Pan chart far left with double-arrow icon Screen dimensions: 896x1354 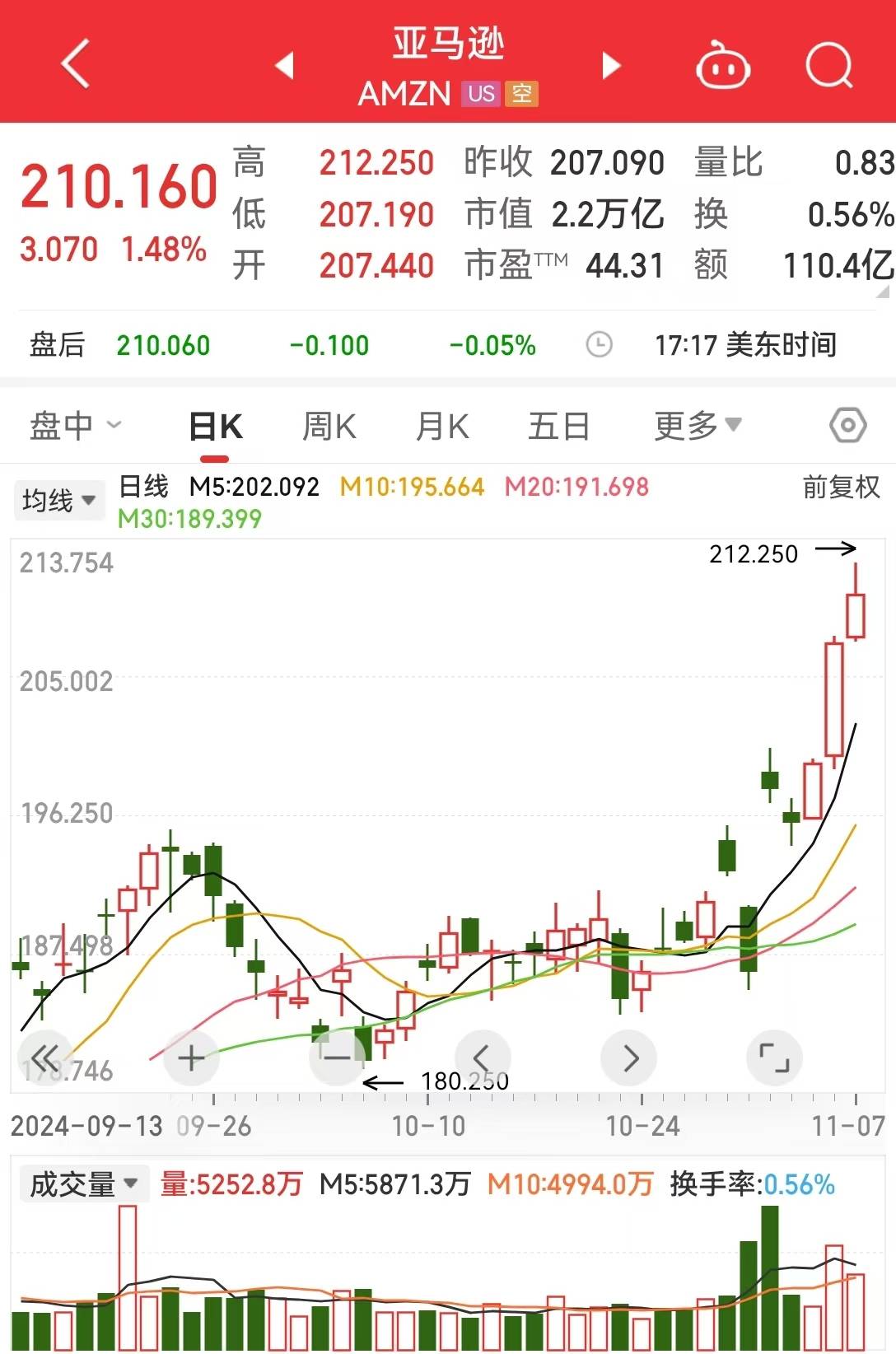(45, 1058)
